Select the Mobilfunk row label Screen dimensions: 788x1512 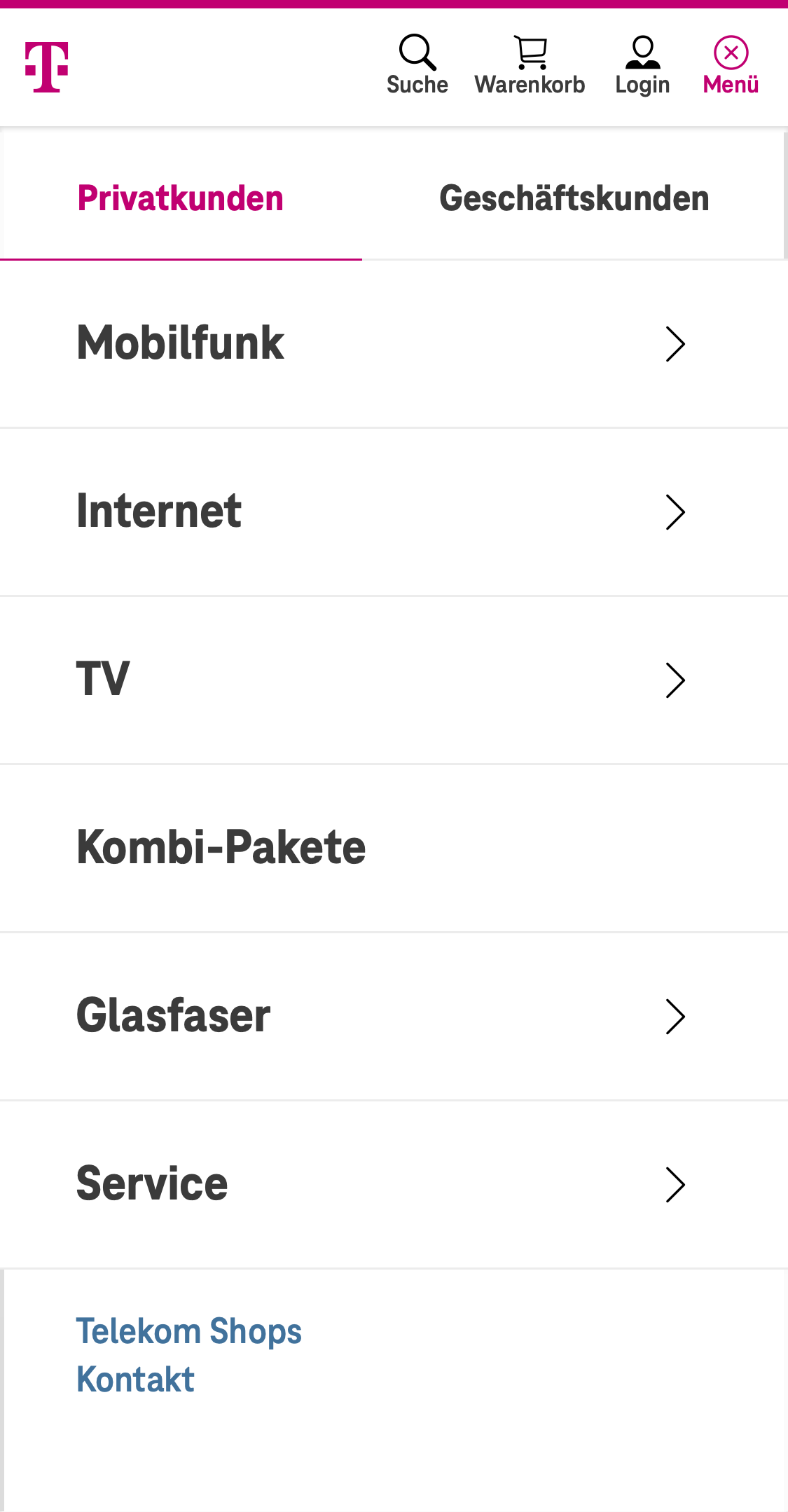[x=180, y=343]
